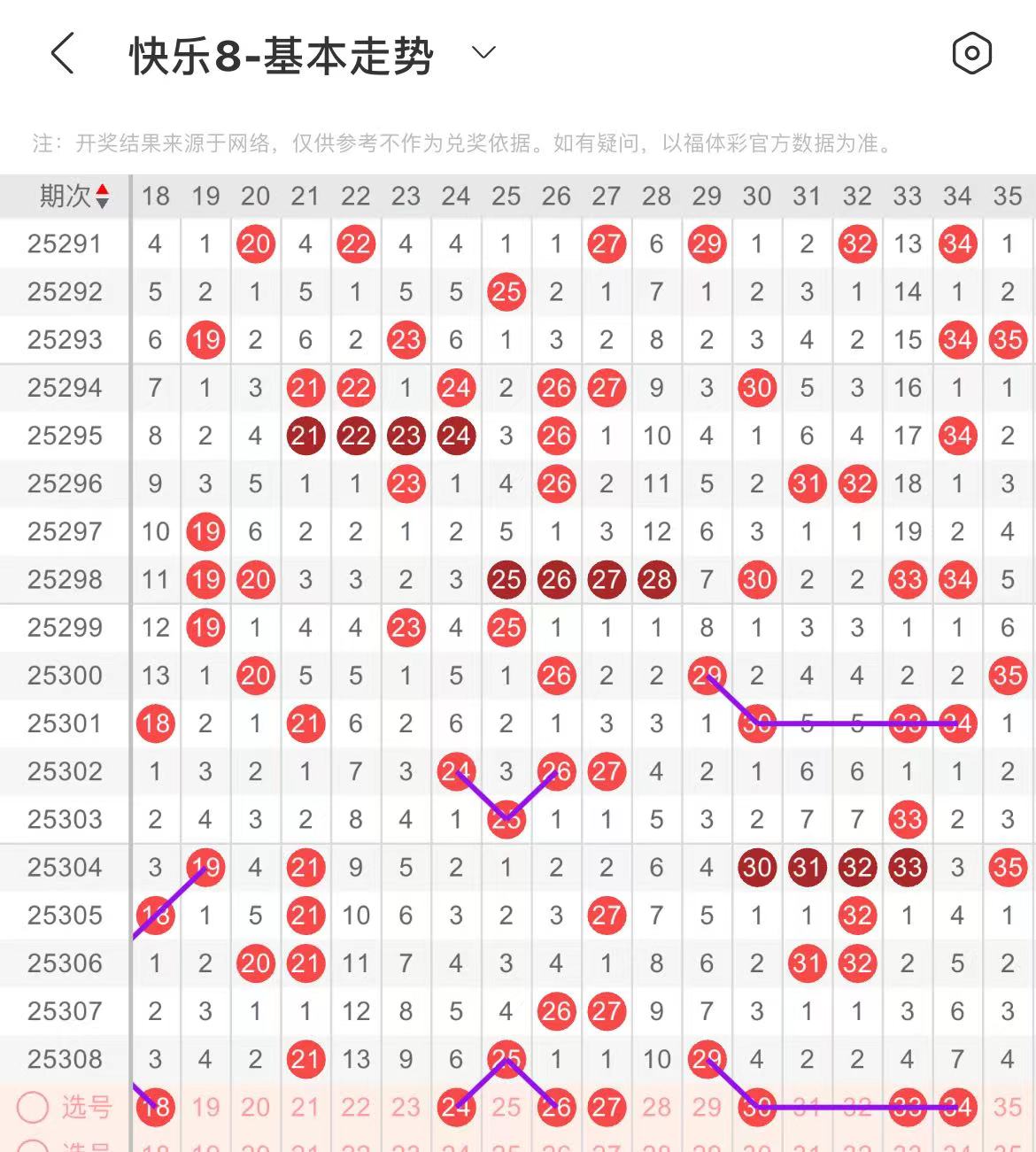The width and height of the screenshot is (1036, 1152).
Task: Deselect number 27 in the 选号 row
Action: (x=607, y=1107)
